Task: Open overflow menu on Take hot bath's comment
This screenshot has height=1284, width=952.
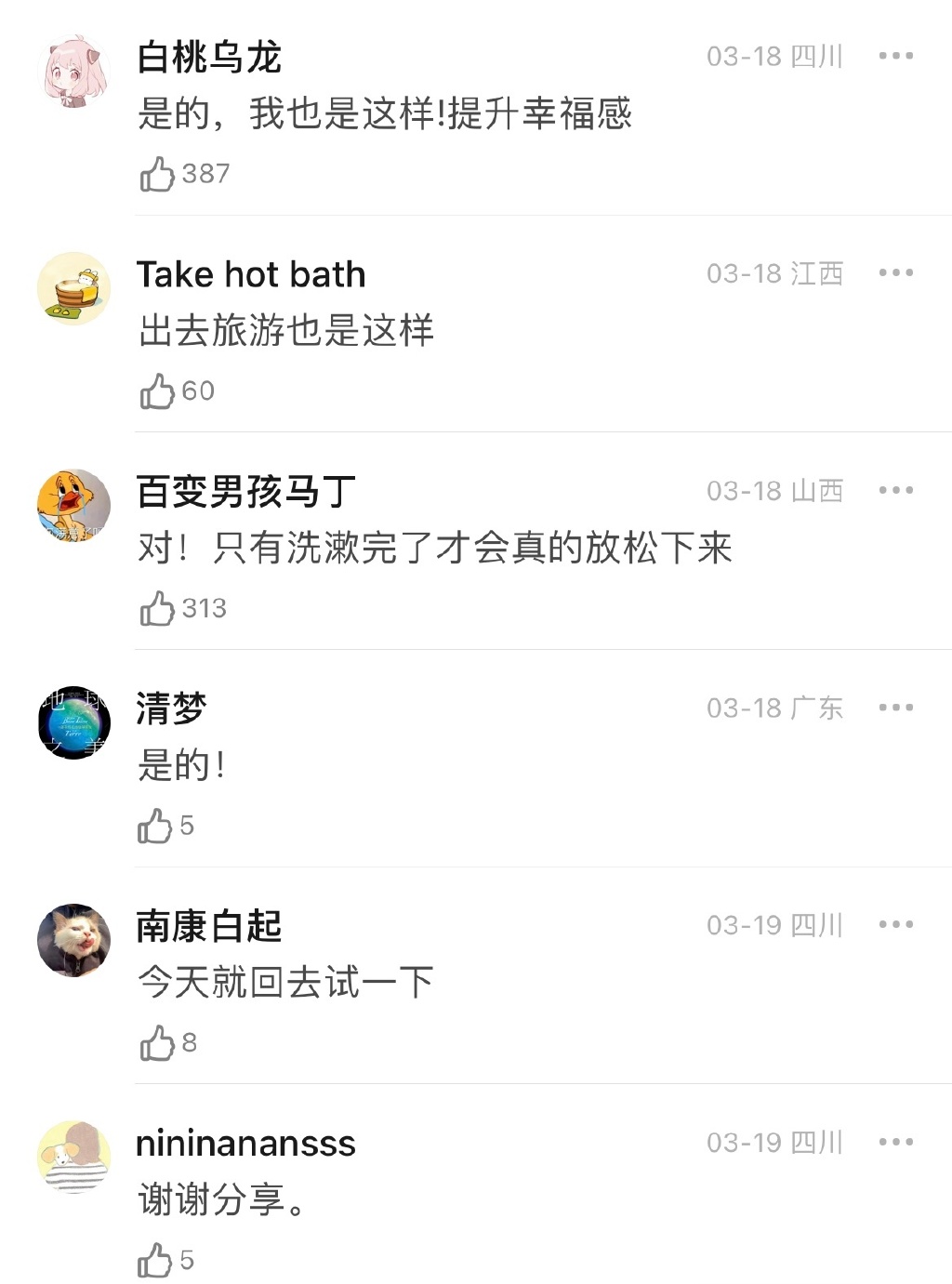Action: coord(895,272)
